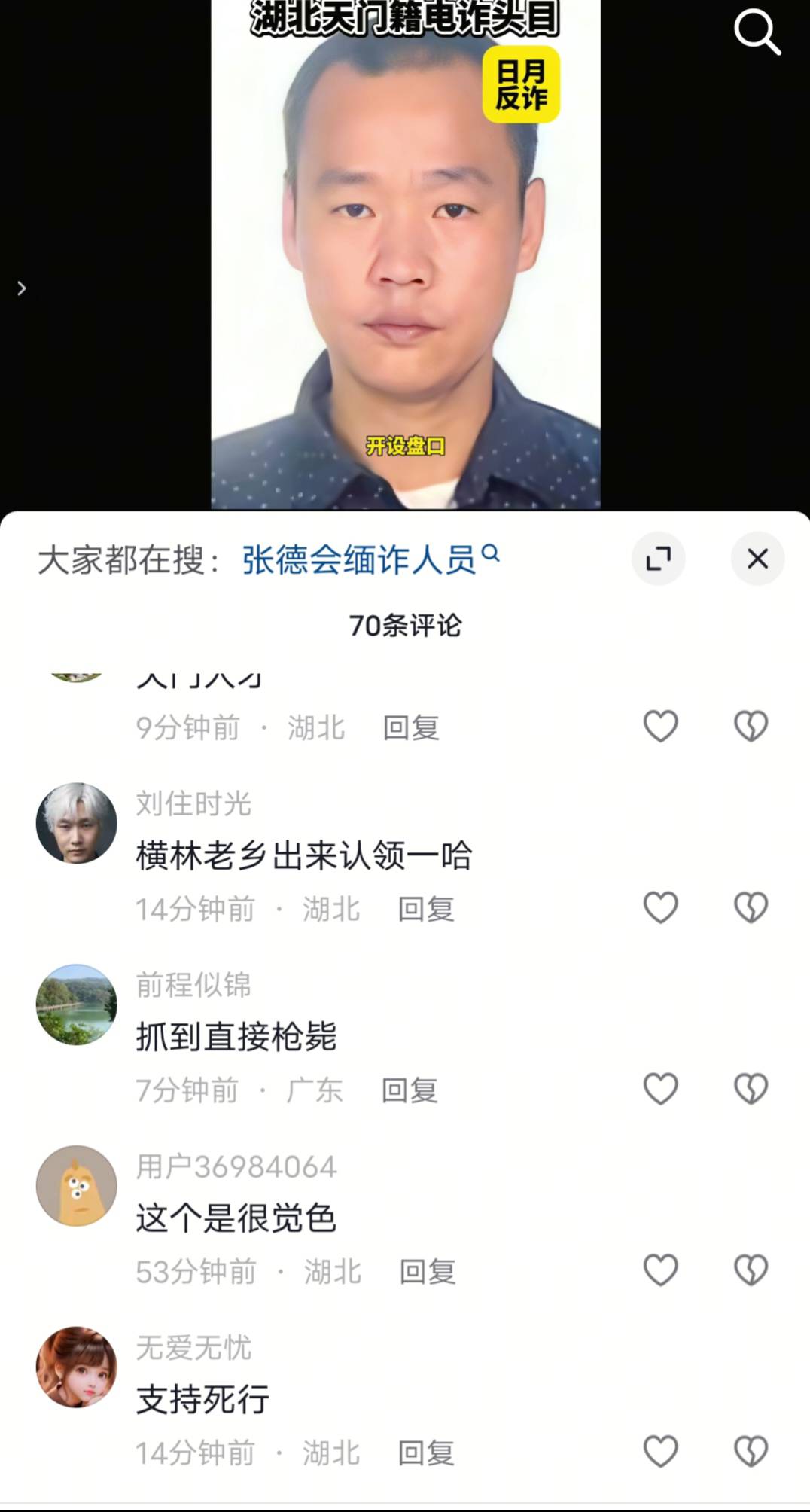
Task: Open 无爱无忧's profile avatar
Action: (x=77, y=1367)
